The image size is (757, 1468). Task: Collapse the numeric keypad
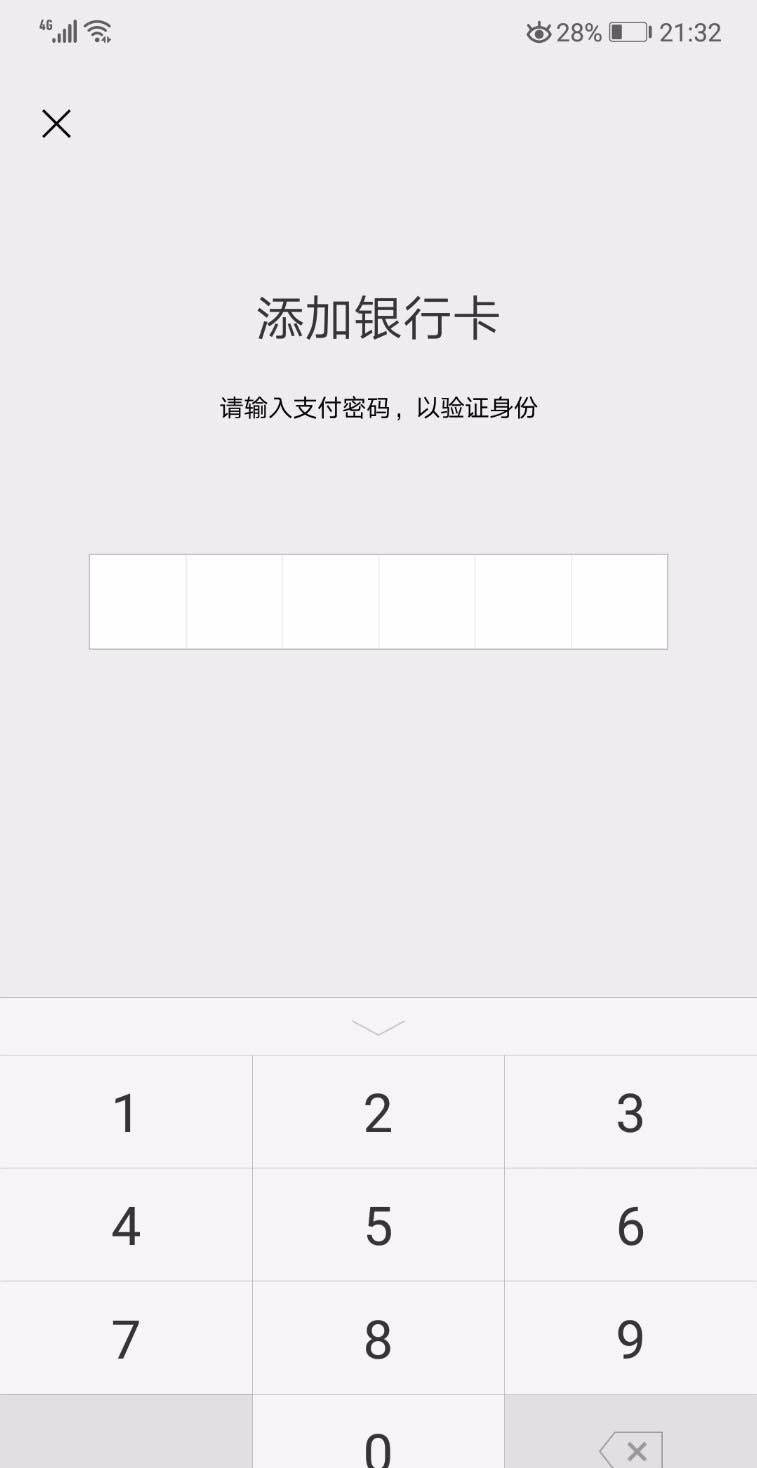pos(378,1027)
